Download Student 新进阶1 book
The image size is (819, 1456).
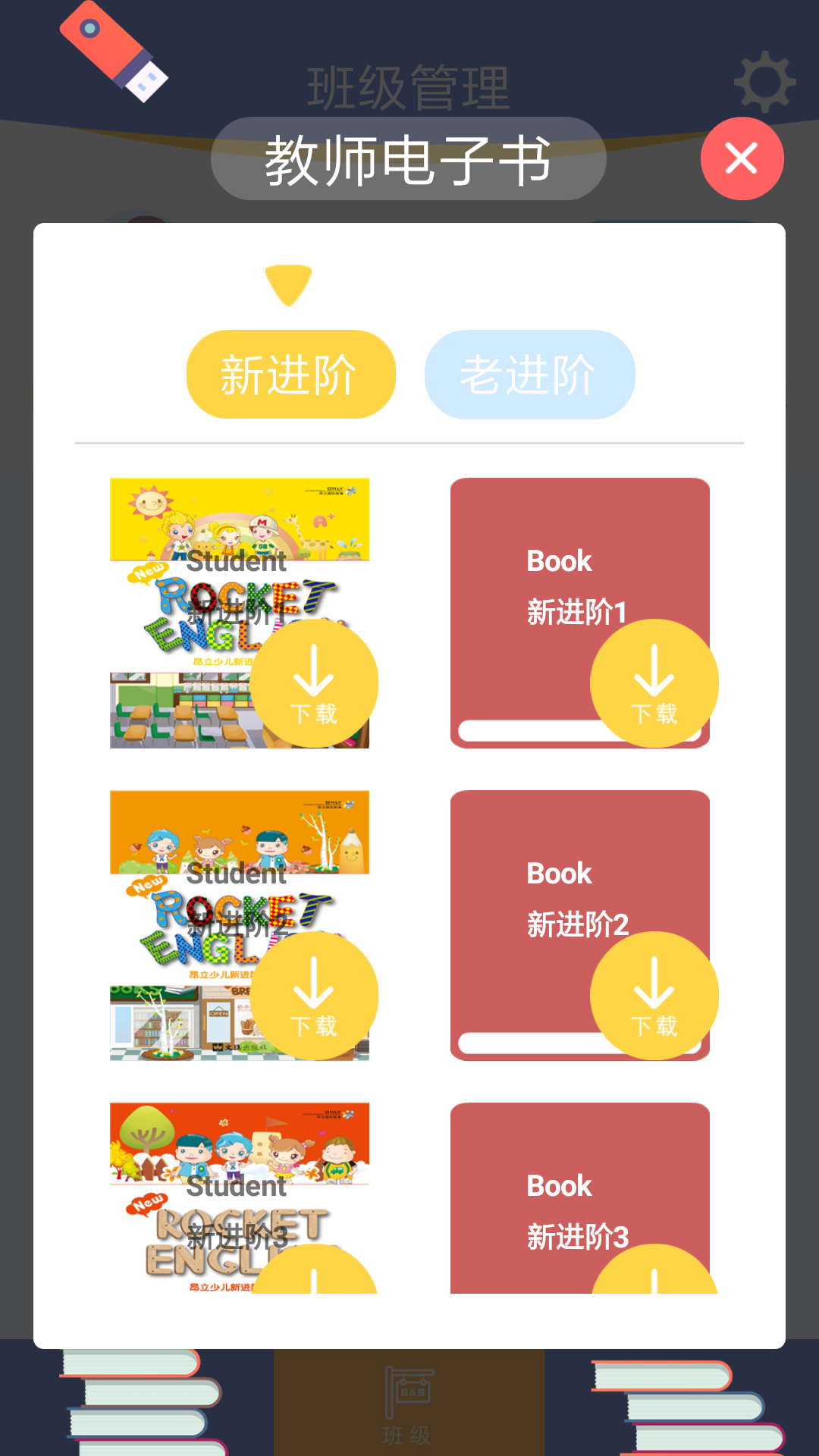pyautogui.click(x=314, y=683)
